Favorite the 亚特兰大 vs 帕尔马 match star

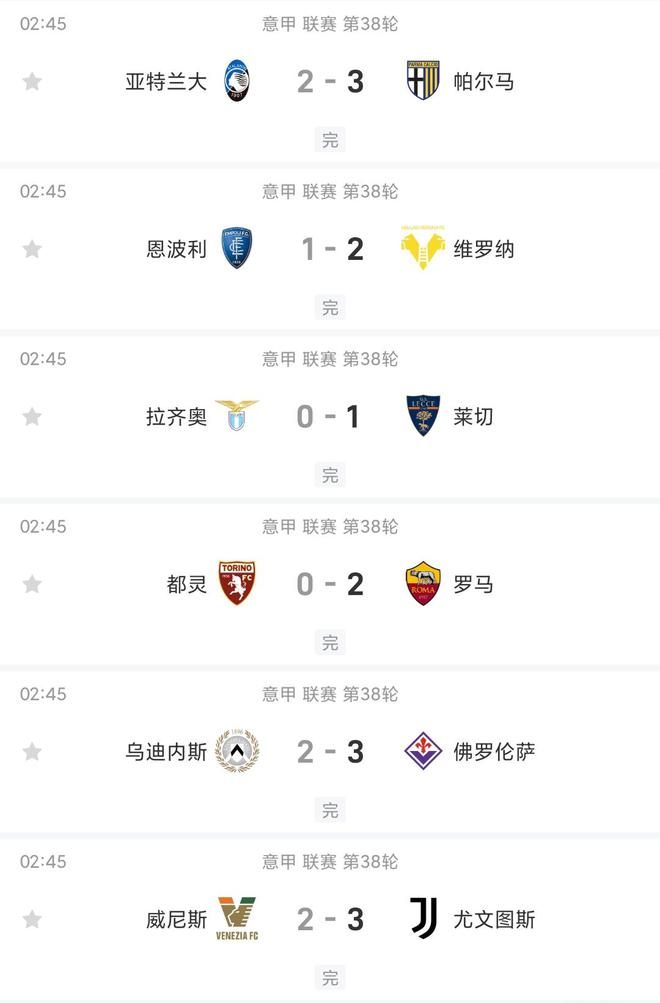tap(32, 81)
